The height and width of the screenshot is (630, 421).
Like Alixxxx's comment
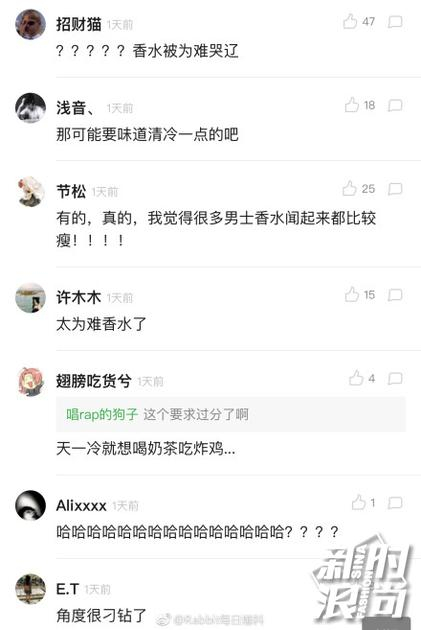point(358,502)
